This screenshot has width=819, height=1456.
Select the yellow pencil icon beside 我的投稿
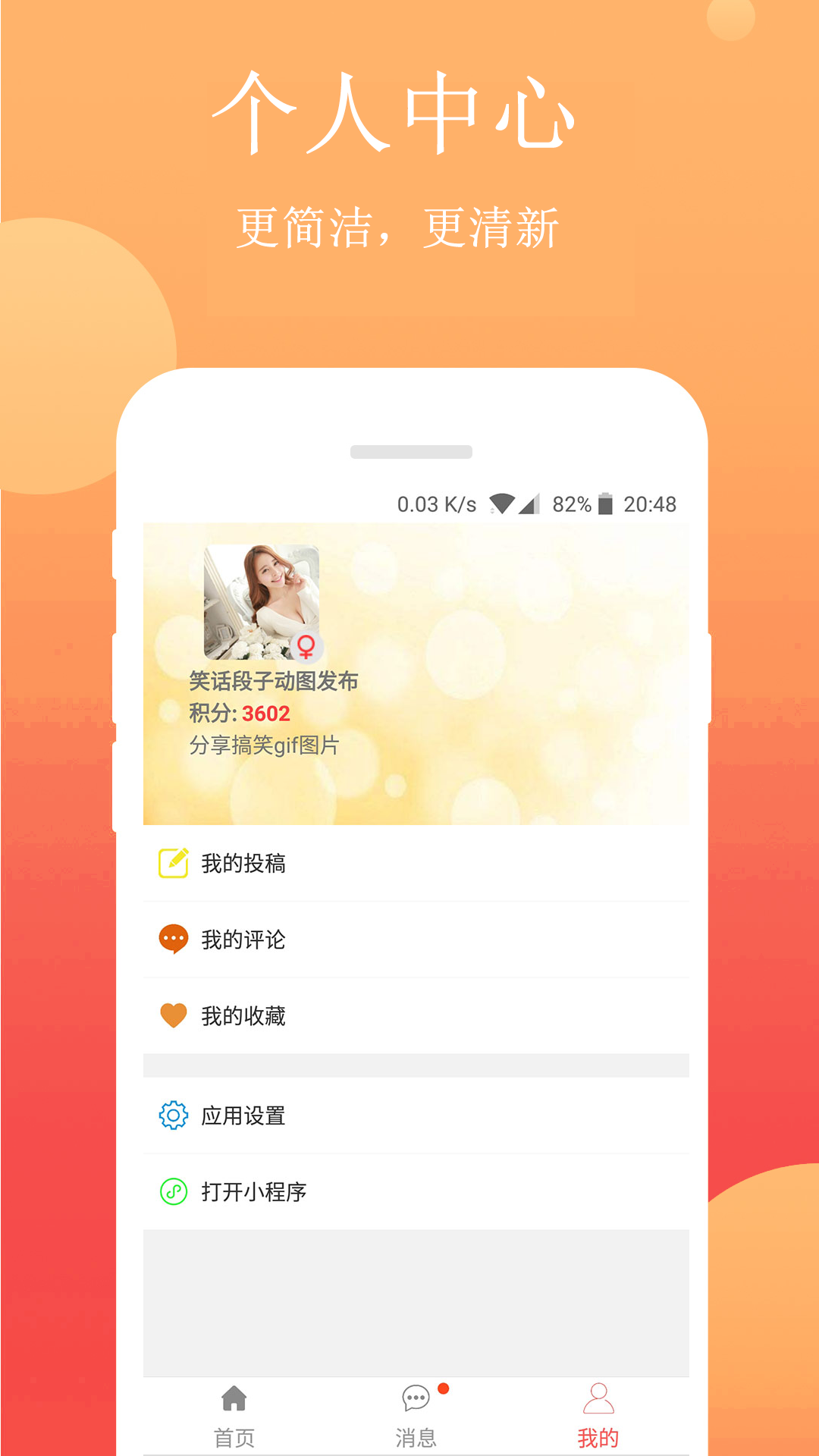click(x=173, y=862)
